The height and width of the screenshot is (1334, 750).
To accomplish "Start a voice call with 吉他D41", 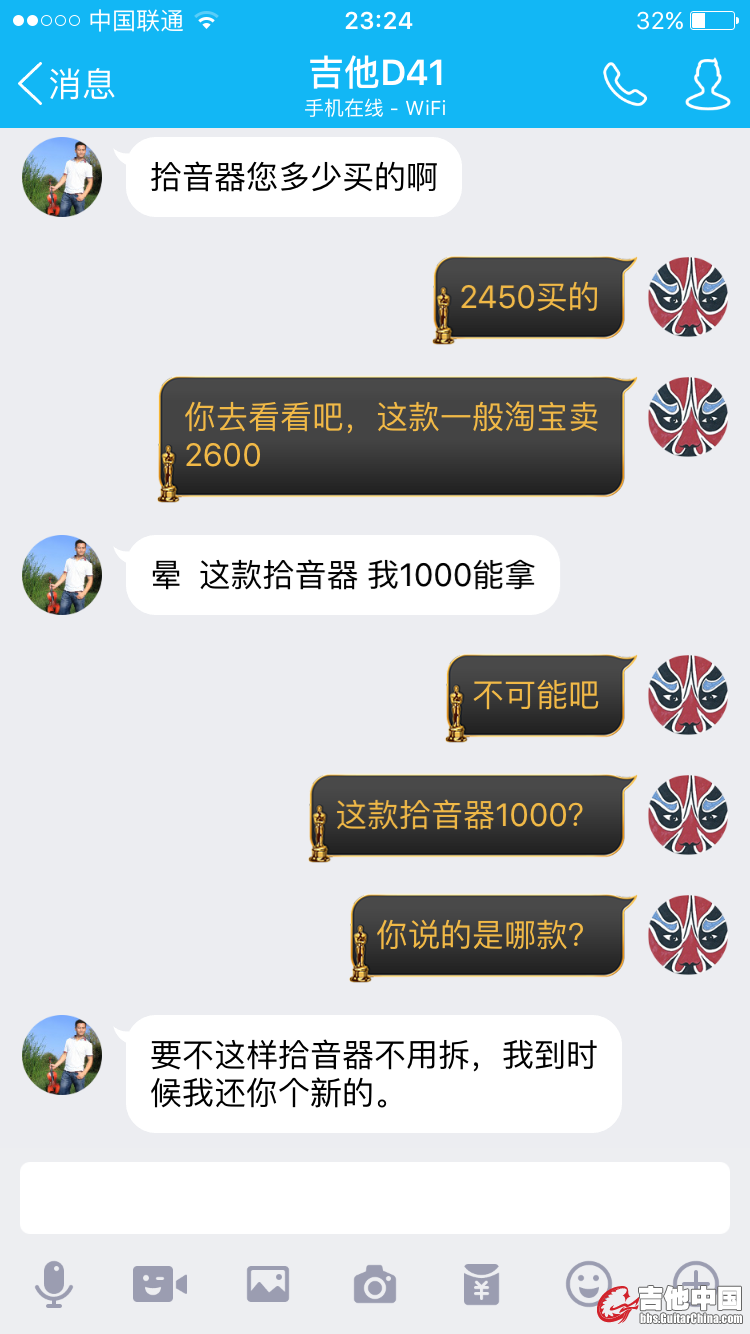I will (625, 84).
